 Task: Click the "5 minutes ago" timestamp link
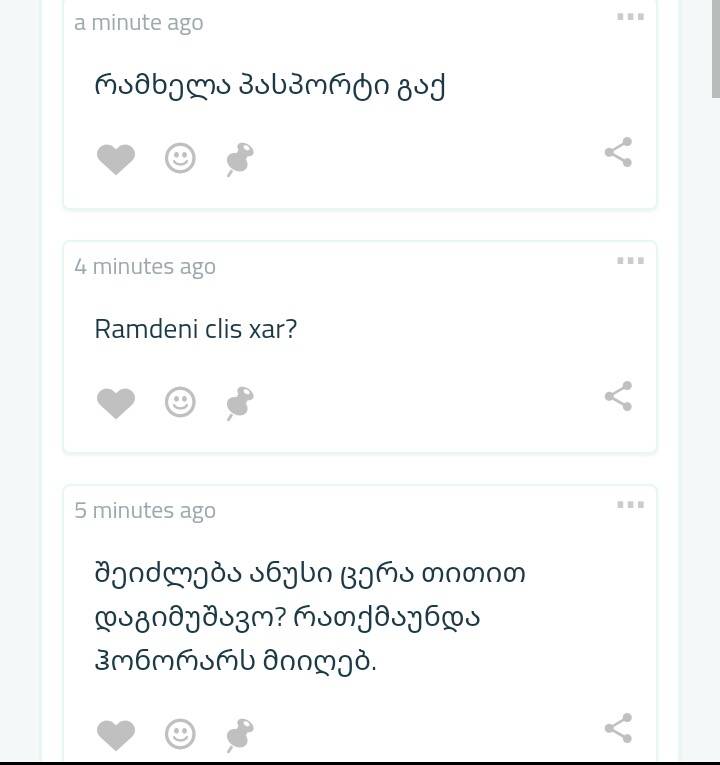[x=145, y=510]
